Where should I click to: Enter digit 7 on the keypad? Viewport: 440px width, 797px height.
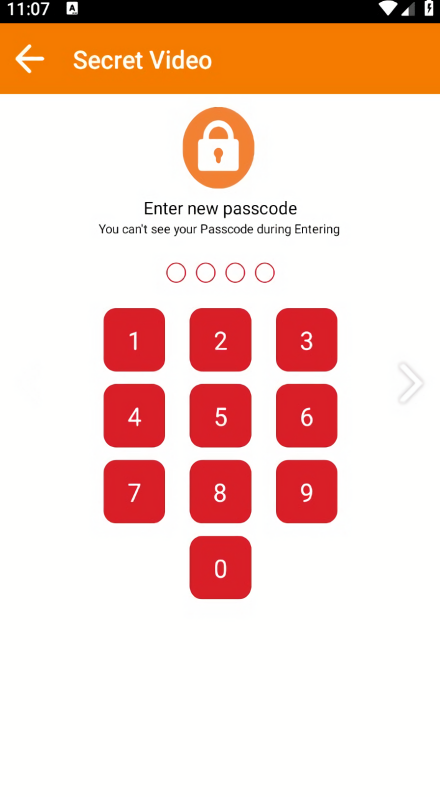pos(134,492)
